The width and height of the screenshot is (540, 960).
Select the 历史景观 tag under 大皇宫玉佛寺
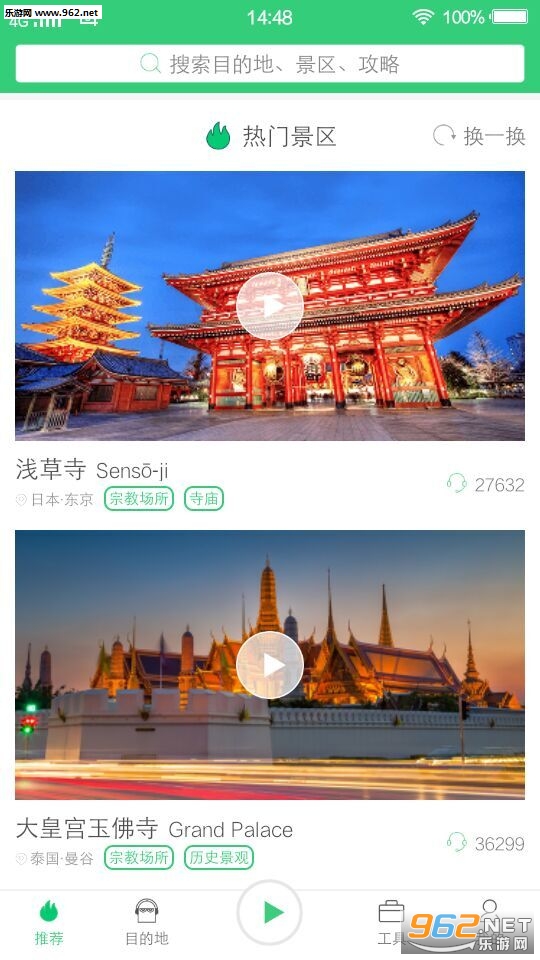point(219,857)
